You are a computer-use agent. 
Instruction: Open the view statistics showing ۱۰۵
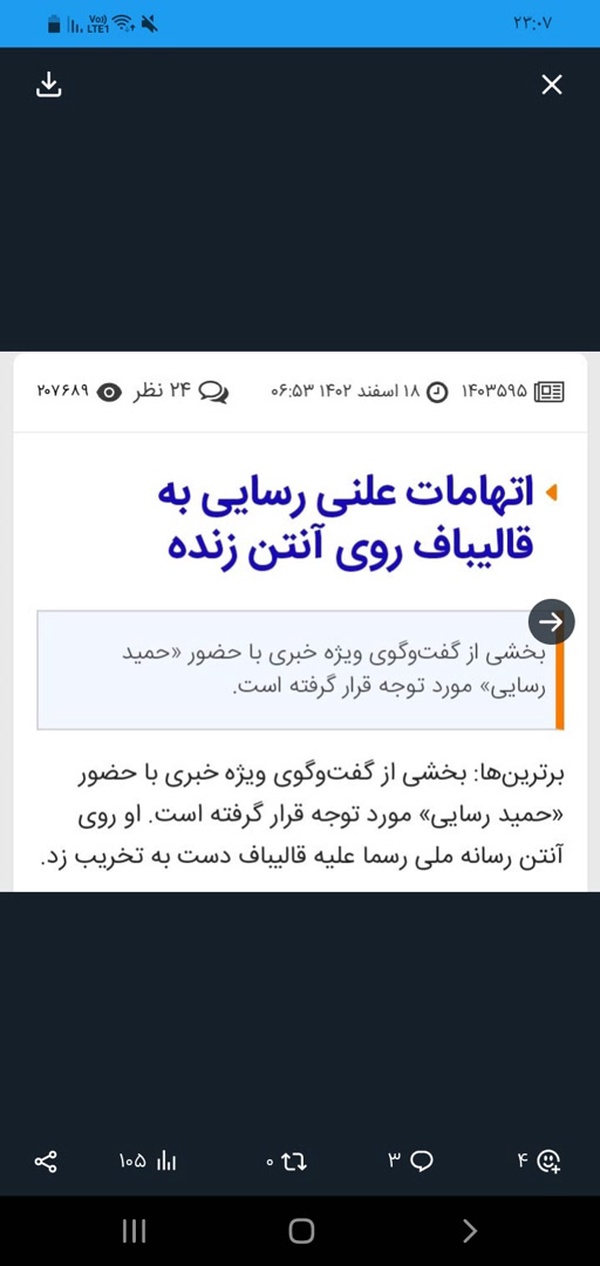point(148,1161)
